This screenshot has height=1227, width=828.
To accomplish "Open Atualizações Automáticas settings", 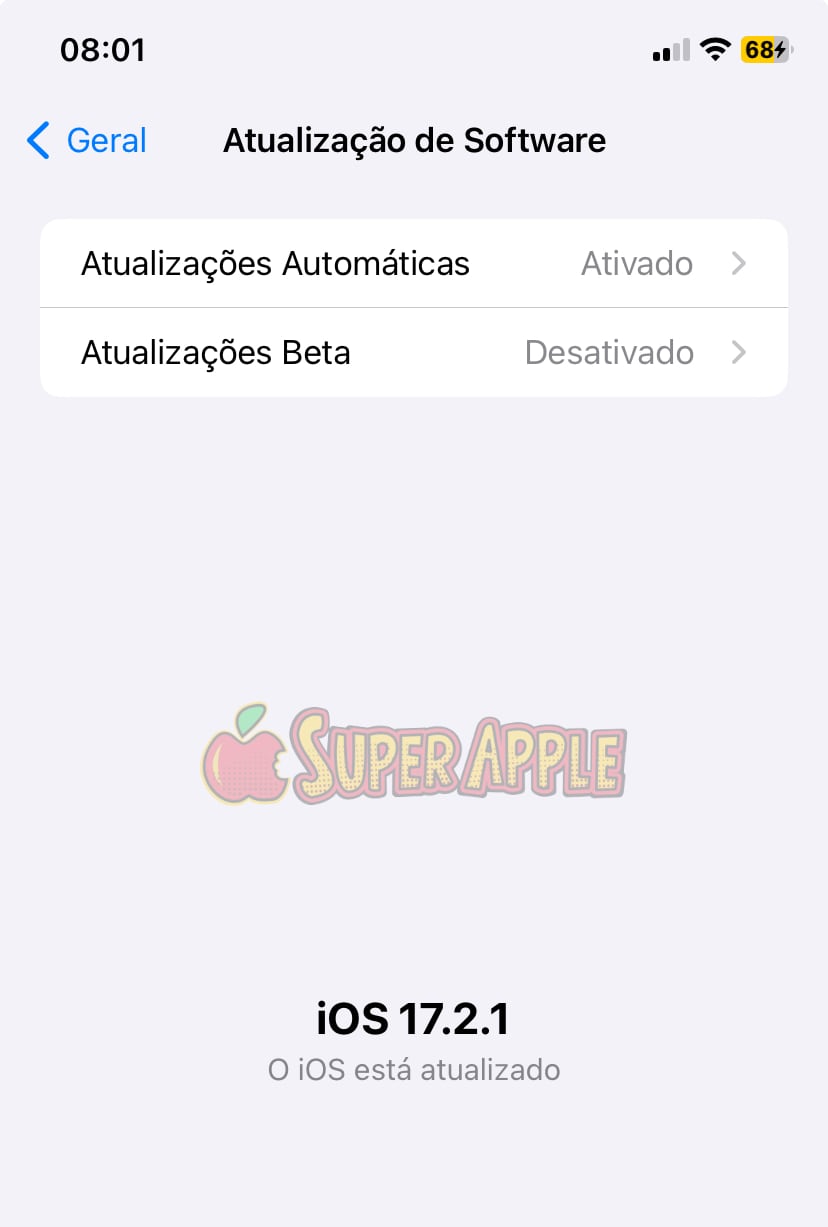I will [413, 264].
